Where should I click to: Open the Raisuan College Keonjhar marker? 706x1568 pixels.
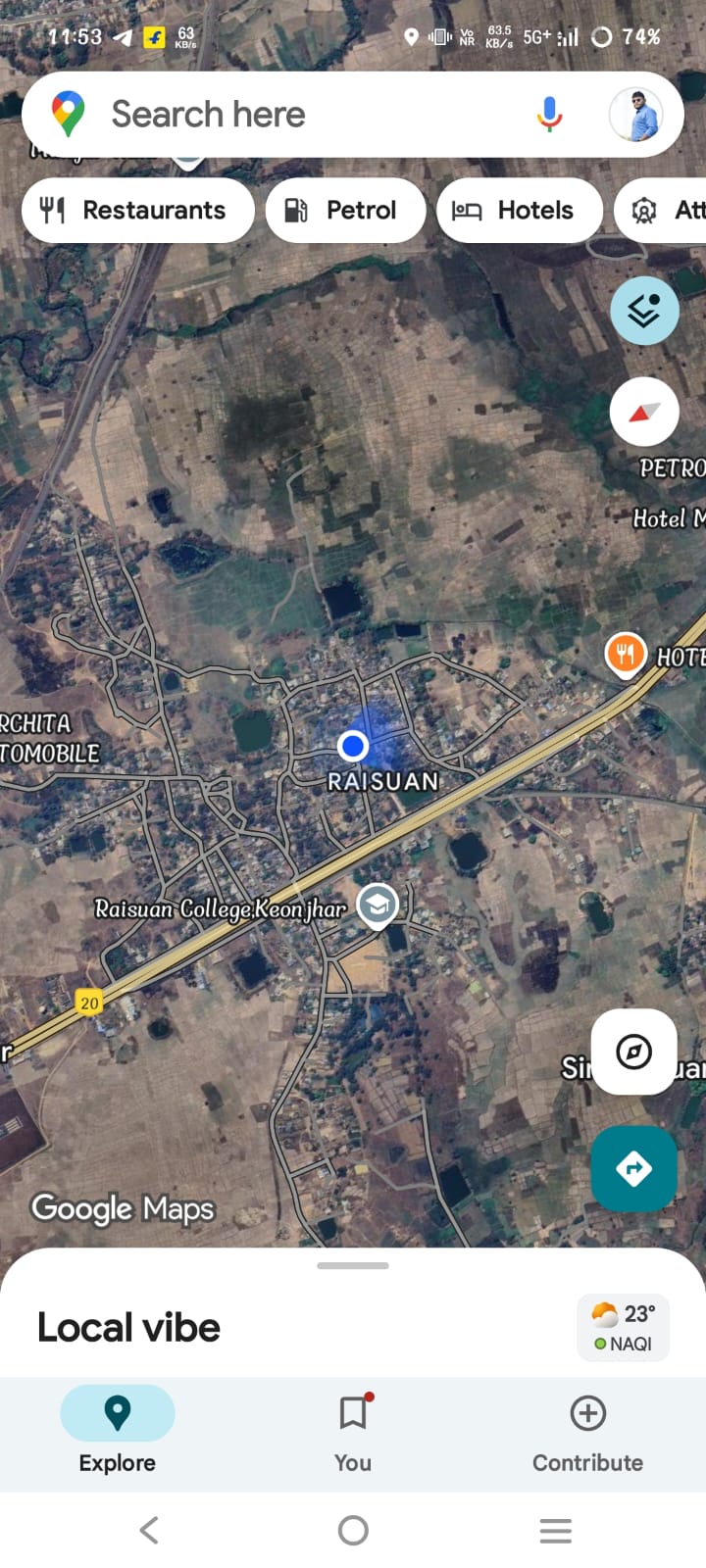(378, 905)
